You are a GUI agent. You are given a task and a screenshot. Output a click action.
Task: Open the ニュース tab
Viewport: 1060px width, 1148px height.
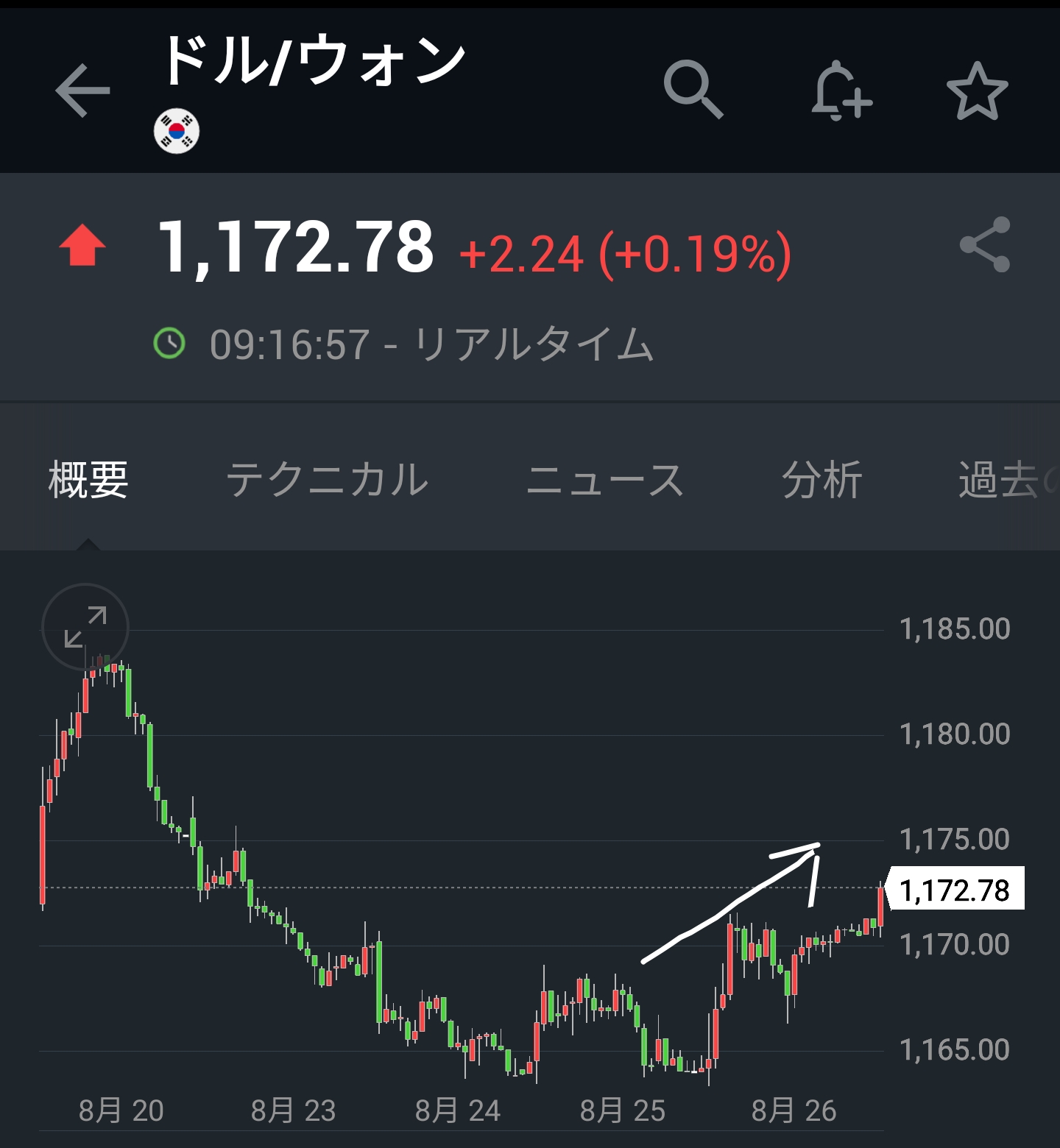pos(605,480)
